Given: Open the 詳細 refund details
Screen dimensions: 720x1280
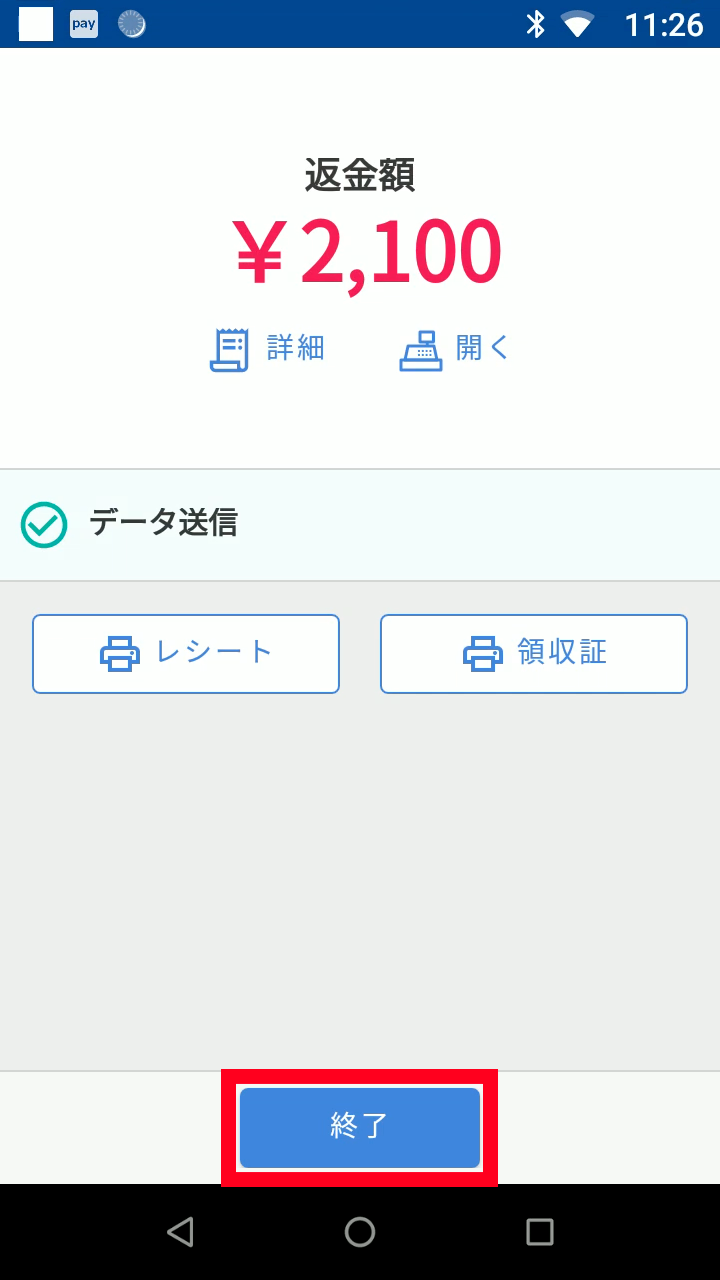Looking at the screenshot, I should click(x=267, y=349).
